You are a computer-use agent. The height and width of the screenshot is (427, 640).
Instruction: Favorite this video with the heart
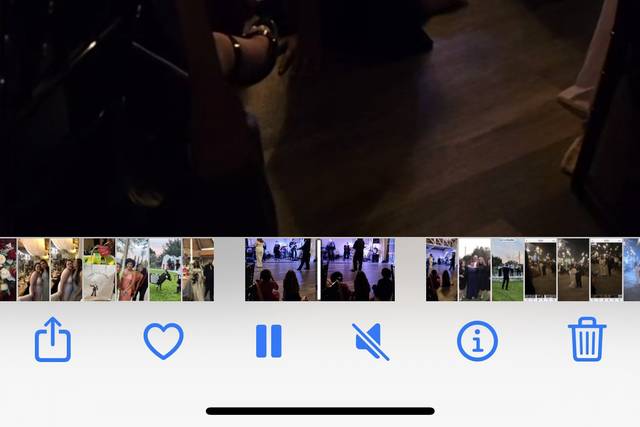tap(163, 341)
